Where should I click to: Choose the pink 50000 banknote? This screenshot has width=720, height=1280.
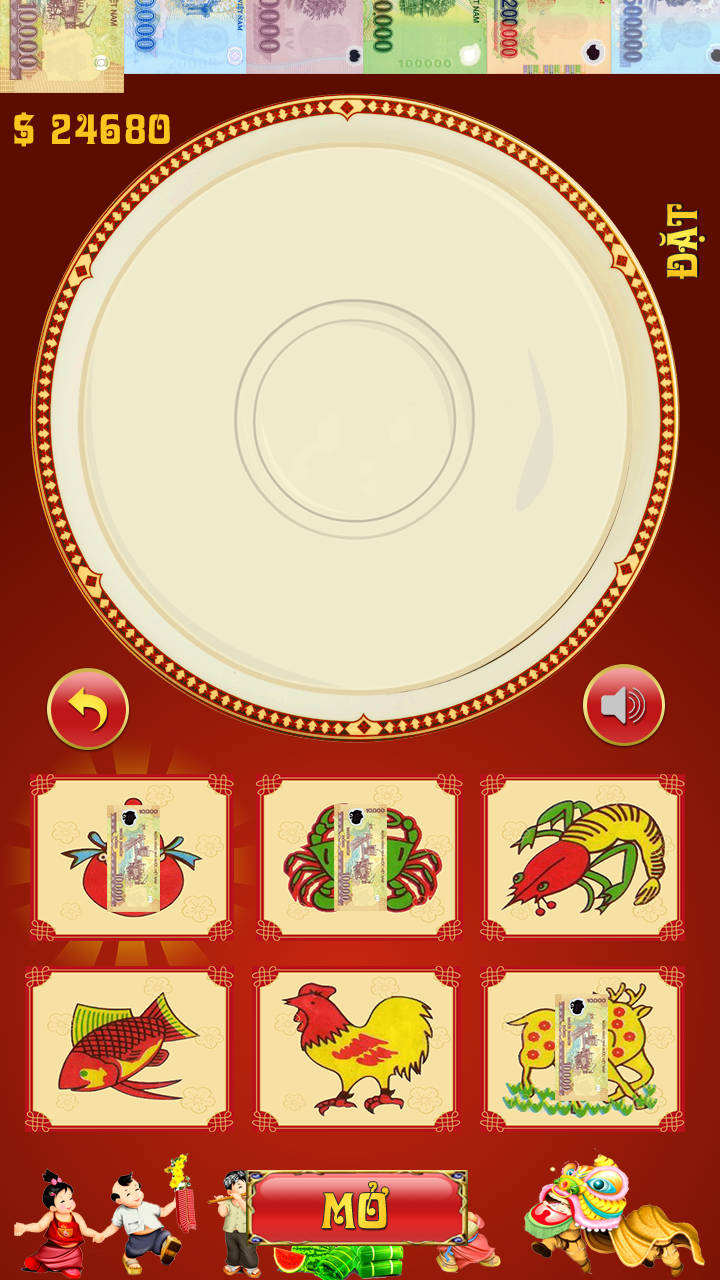[x=305, y=36]
